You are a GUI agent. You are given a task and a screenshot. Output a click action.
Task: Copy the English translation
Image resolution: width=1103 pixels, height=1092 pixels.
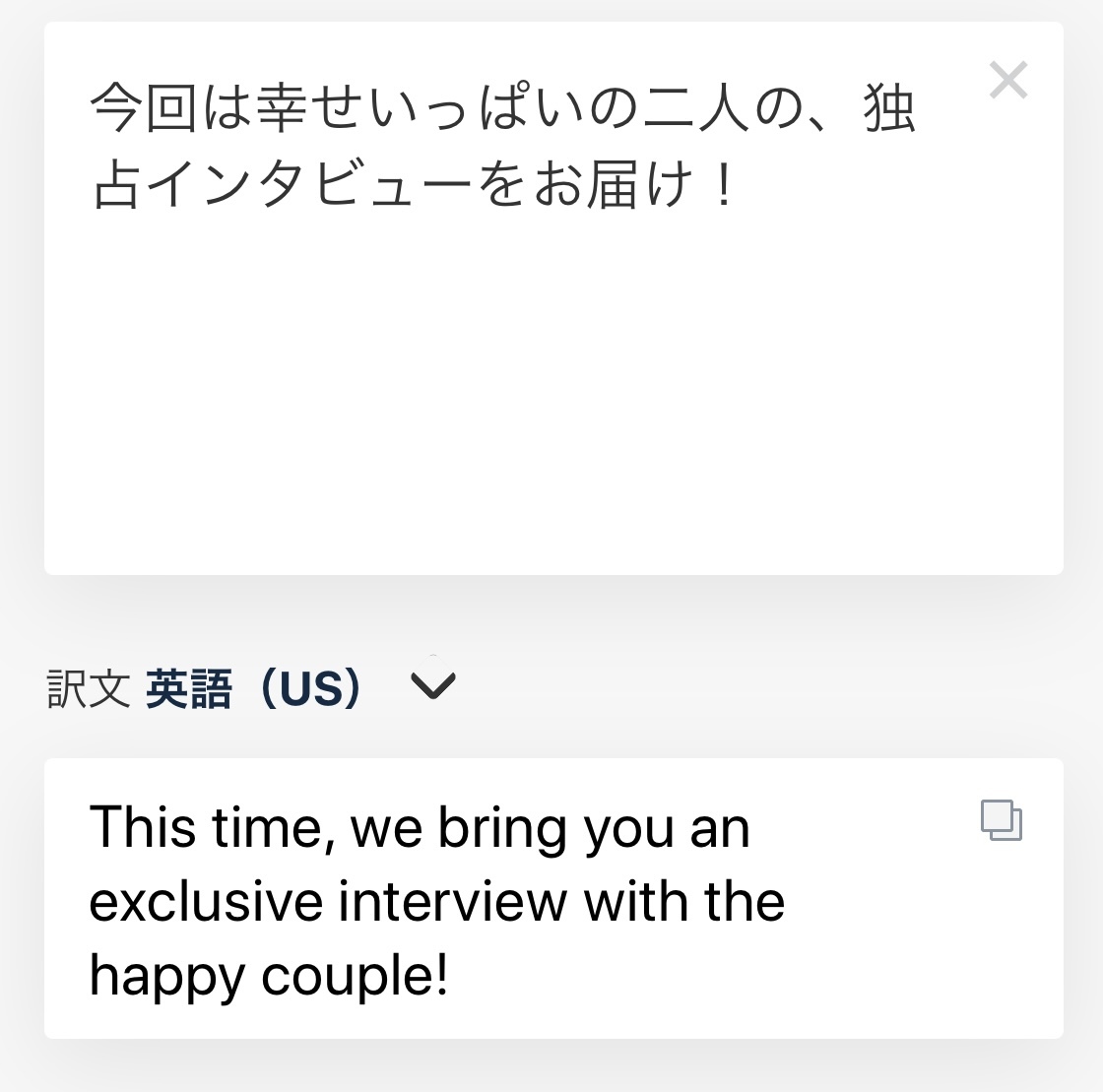pyautogui.click(x=1002, y=821)
